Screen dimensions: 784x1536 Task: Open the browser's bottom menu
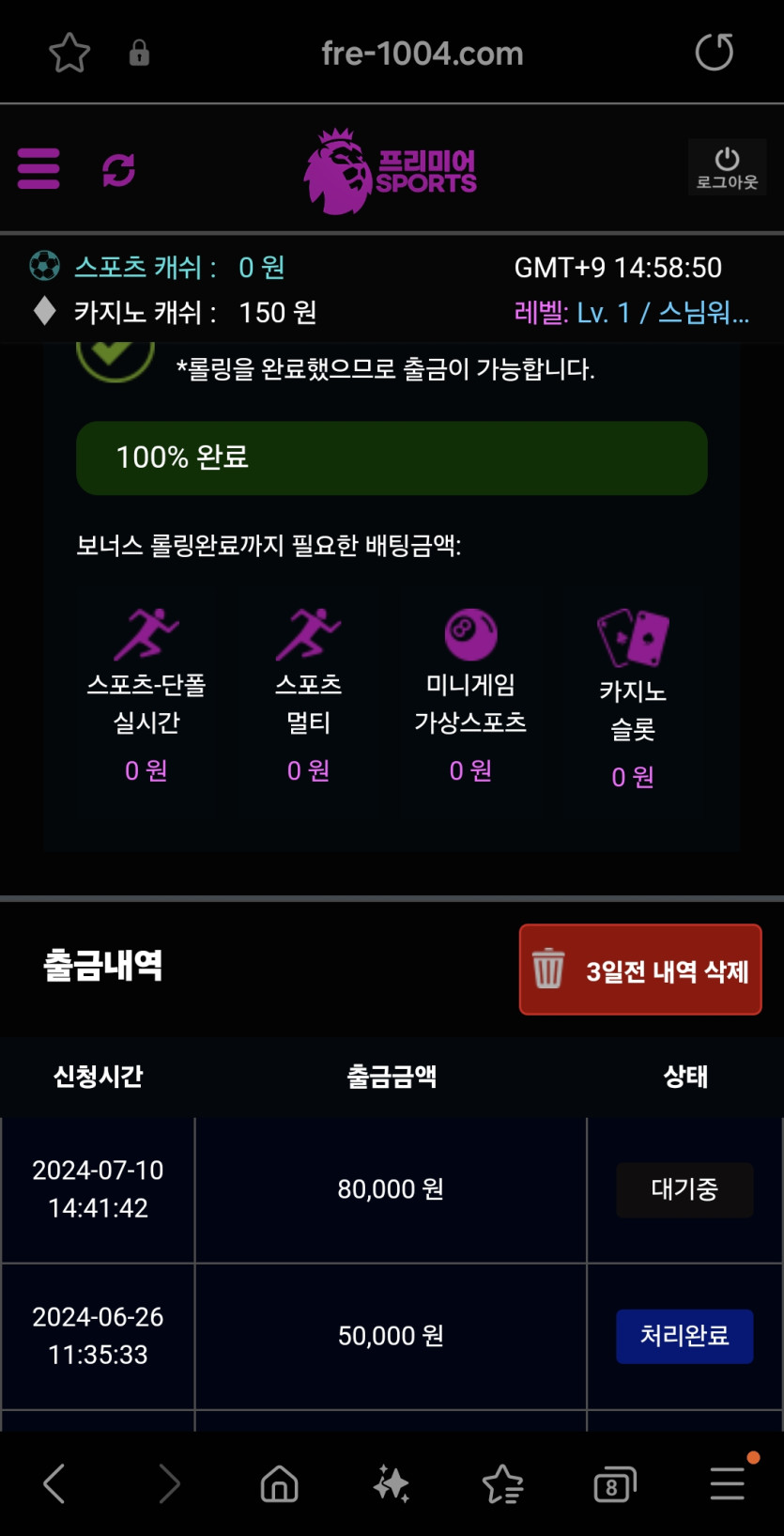(x=728, y=1482)
